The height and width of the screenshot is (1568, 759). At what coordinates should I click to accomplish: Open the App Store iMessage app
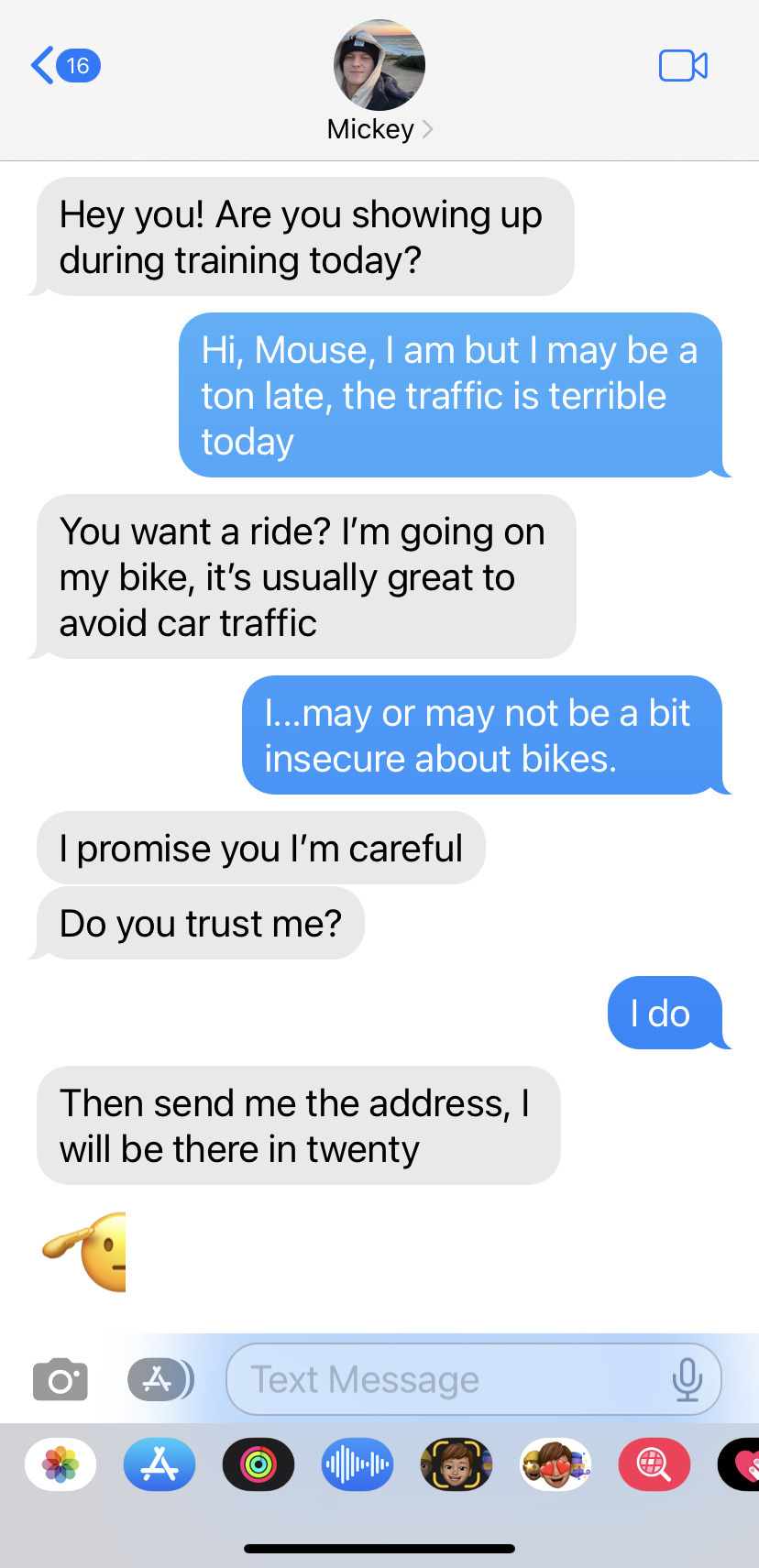coord(159,1464)
